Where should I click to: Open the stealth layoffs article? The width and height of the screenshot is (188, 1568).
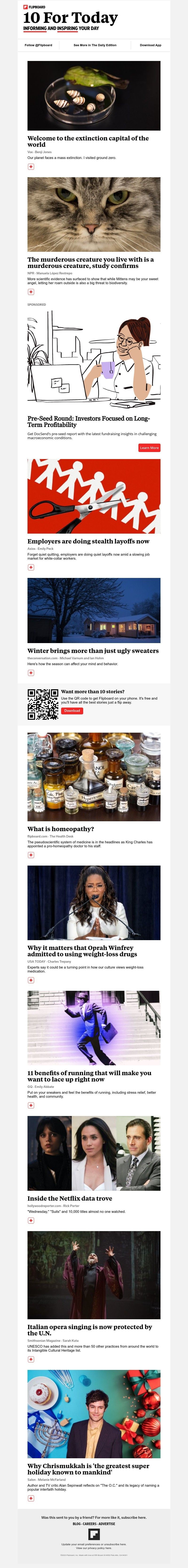(88, 541)
